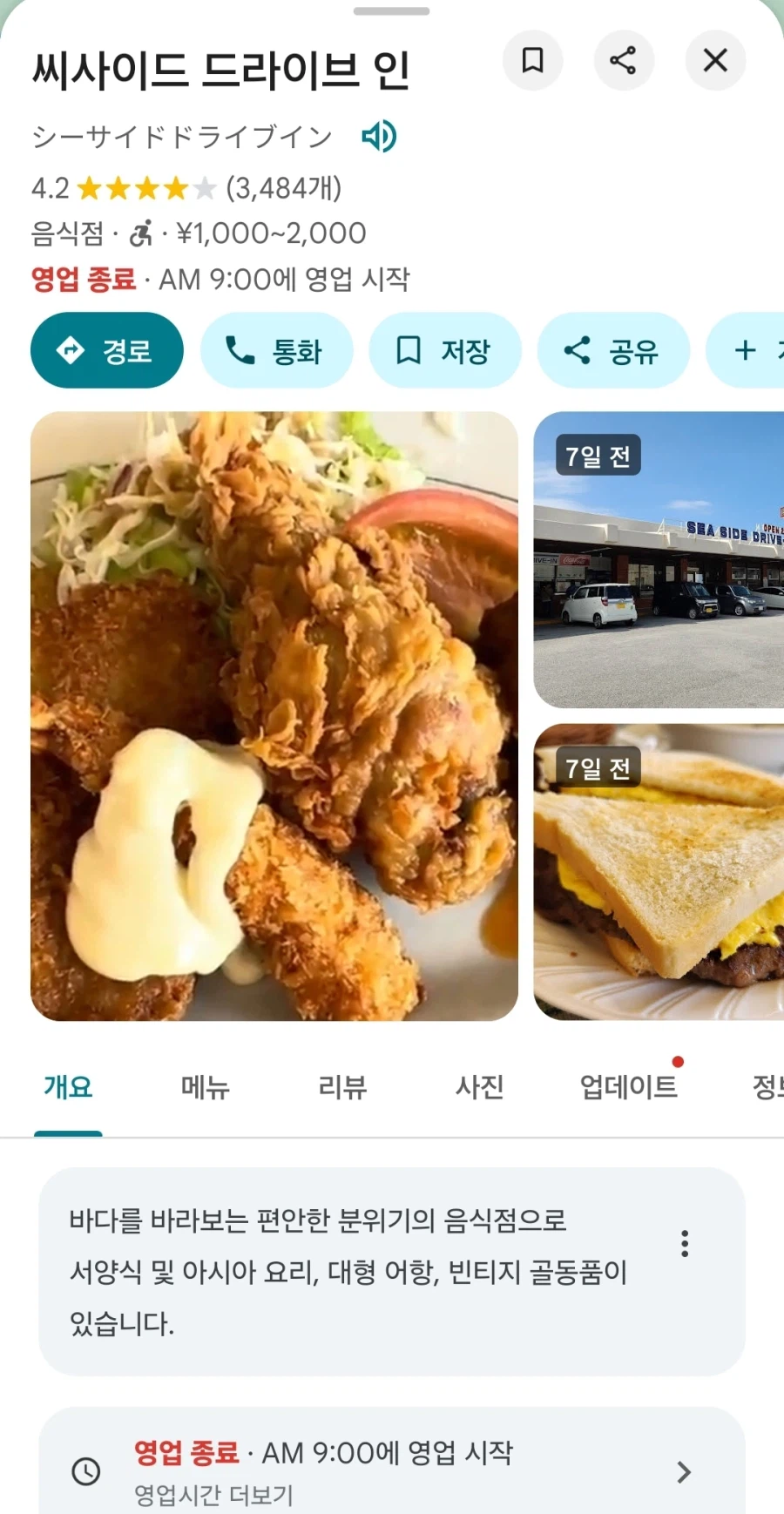Open the 리뷰 tab
Viewport: 784px width, 1514px height.
[341, 1087]
